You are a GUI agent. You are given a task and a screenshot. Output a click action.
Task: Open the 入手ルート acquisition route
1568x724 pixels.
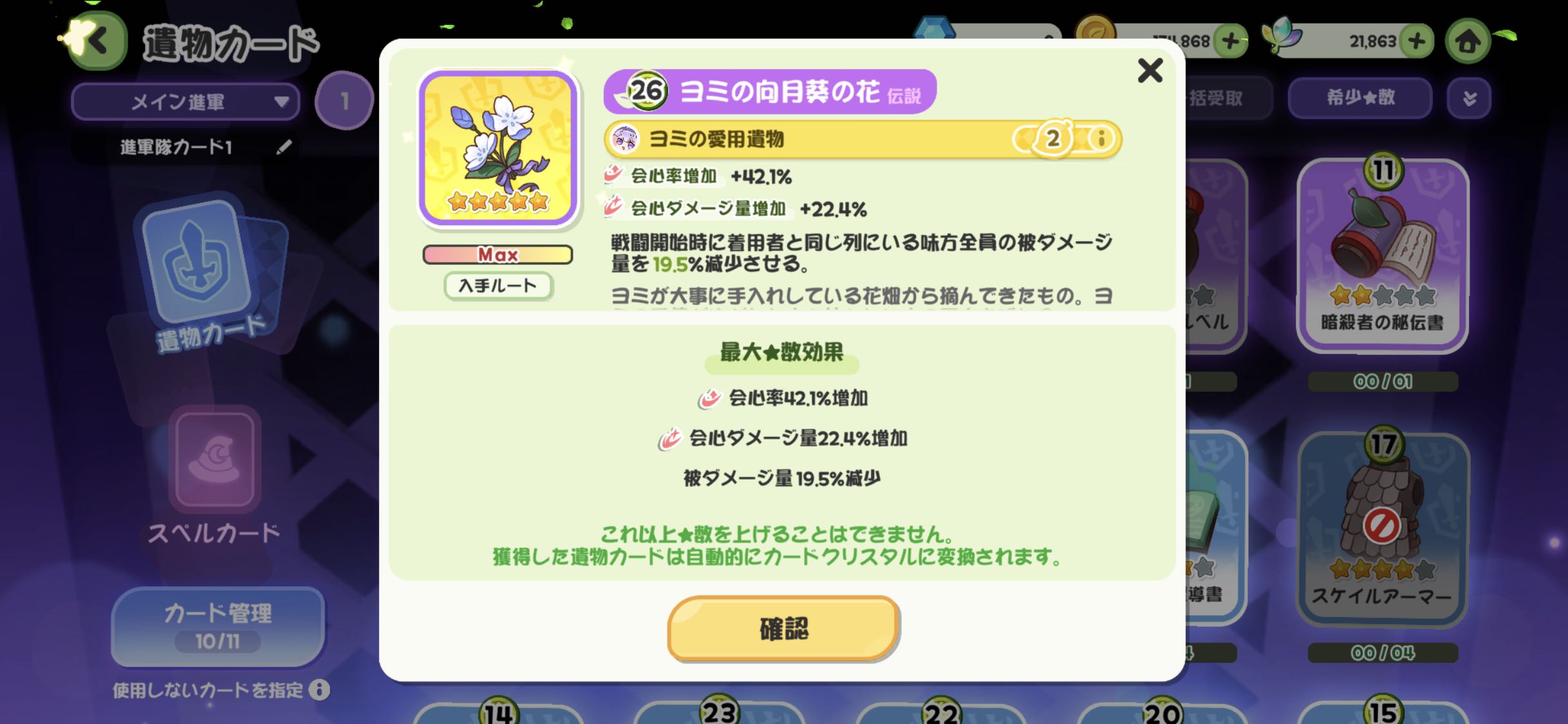point(498,286)
